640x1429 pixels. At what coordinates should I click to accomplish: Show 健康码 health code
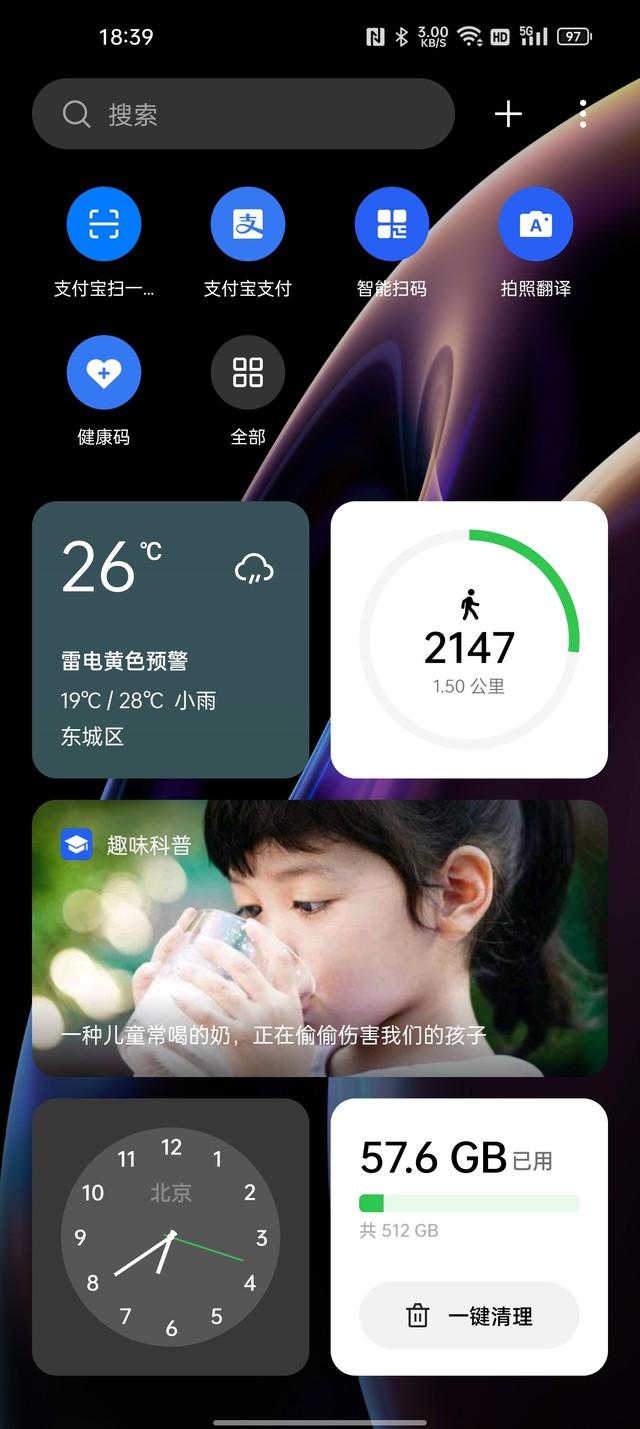pos(104,373)
